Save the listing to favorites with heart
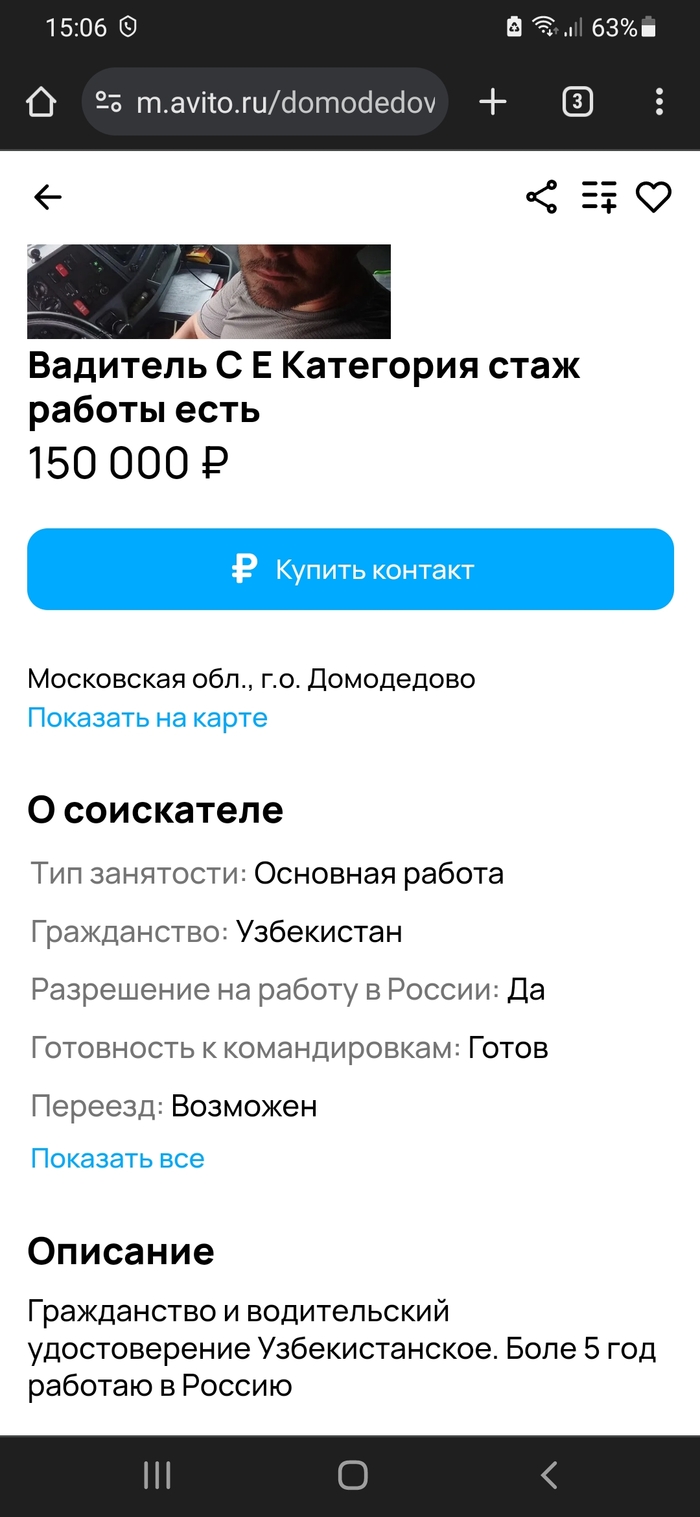 pyautogui.click(x=654, y=197)
